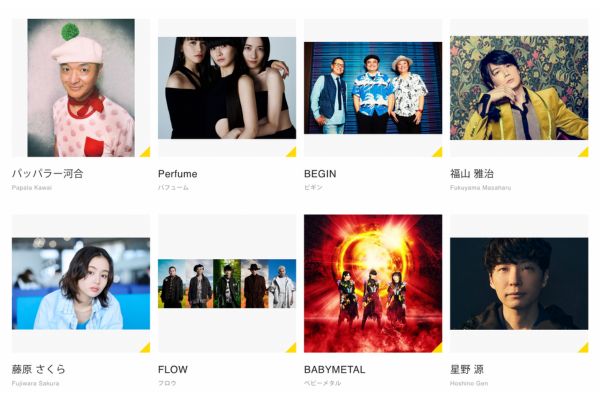View the BEGIN artist page

(x=373, y=88)
